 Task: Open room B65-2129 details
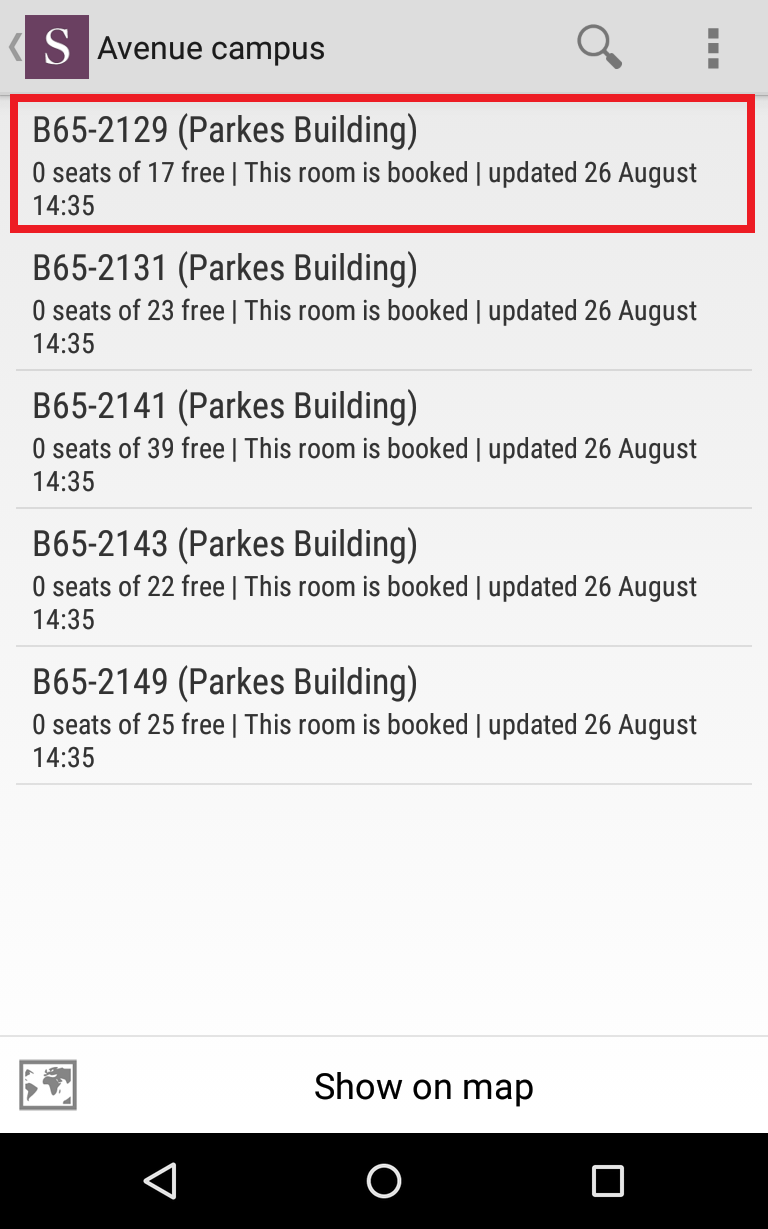383,165
